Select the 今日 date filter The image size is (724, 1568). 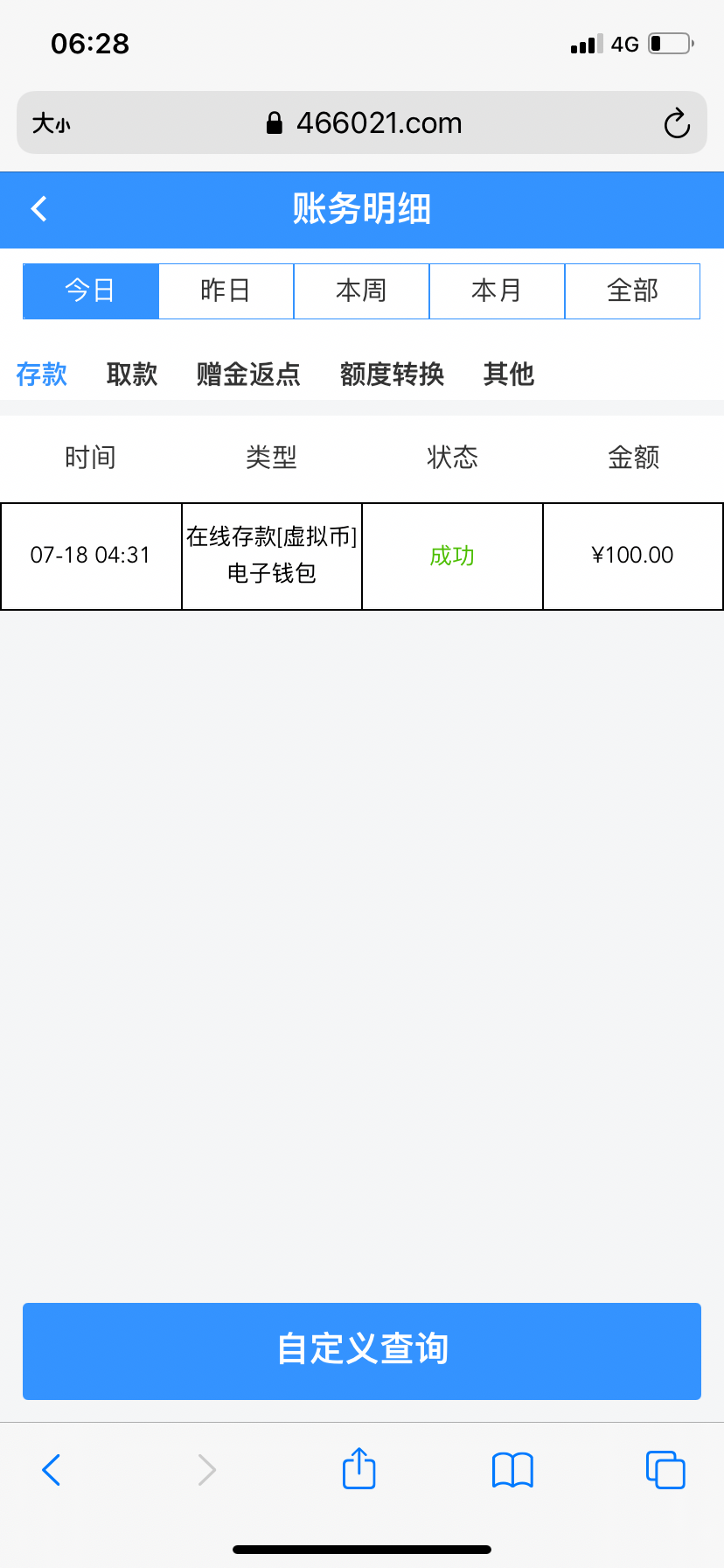91,290
